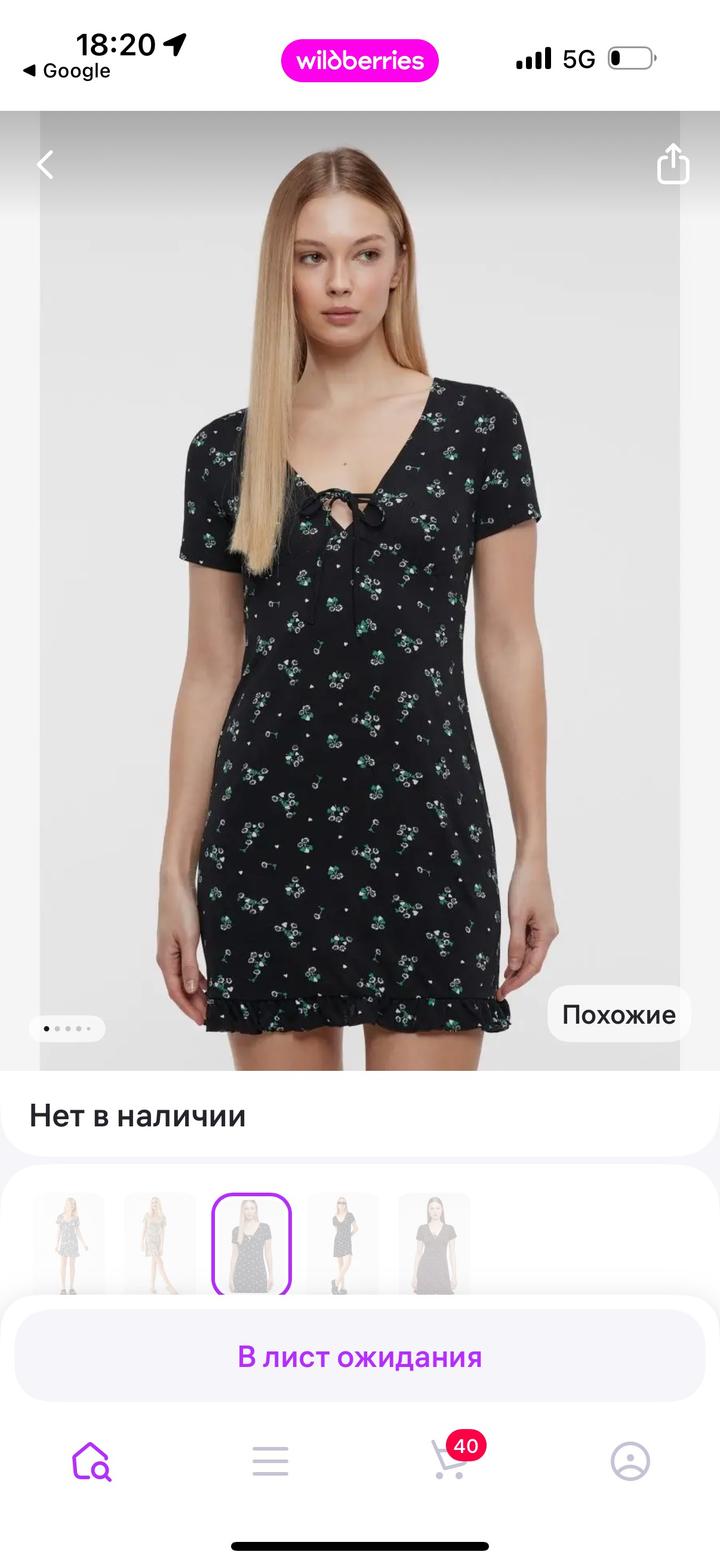Viewport: 720px width, 1565px height.
Task: Select the floral dress second variant thumbnail
Action: [159, 1243]
